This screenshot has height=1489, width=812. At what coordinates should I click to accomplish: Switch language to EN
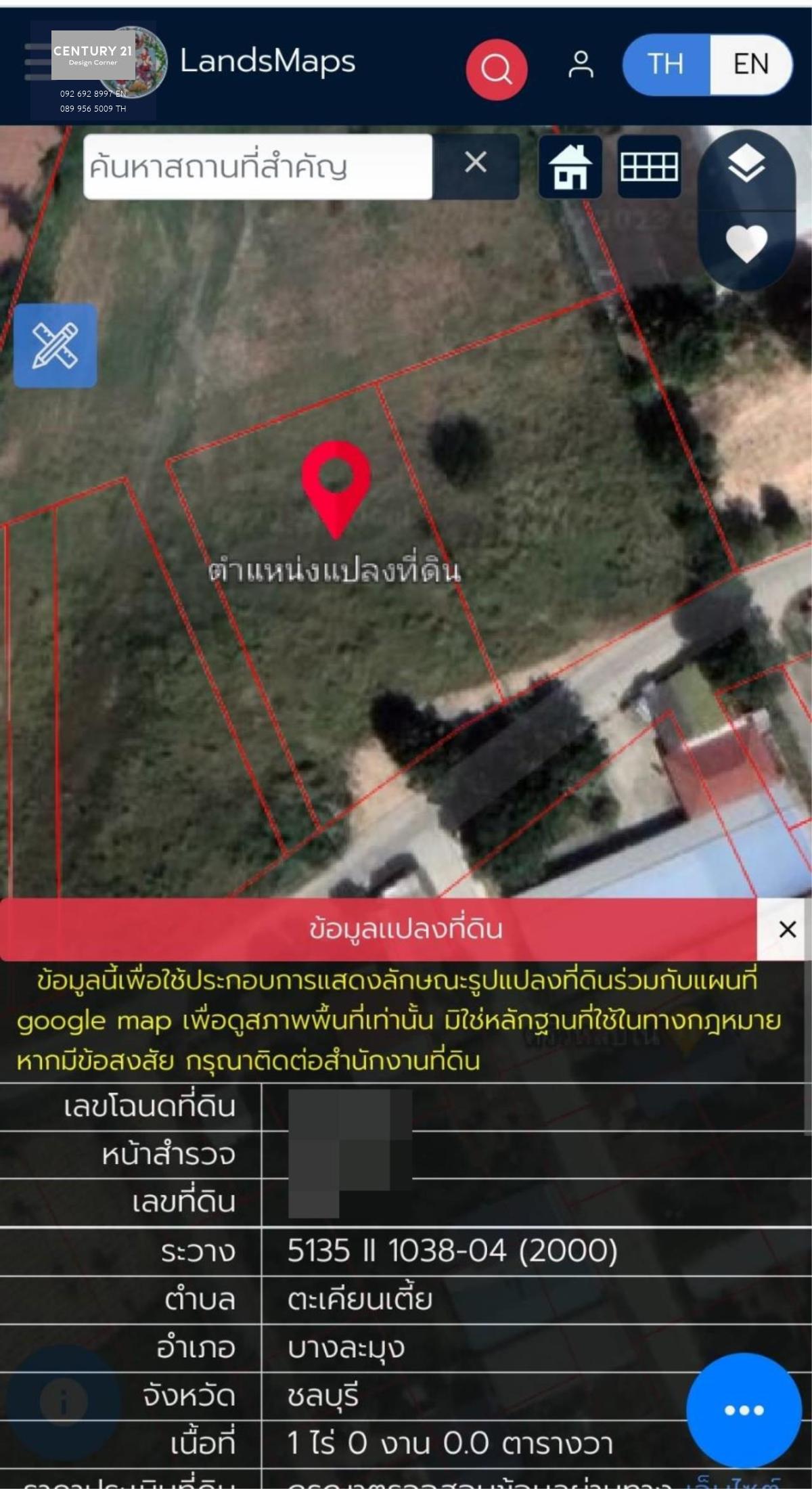(751, 64)
